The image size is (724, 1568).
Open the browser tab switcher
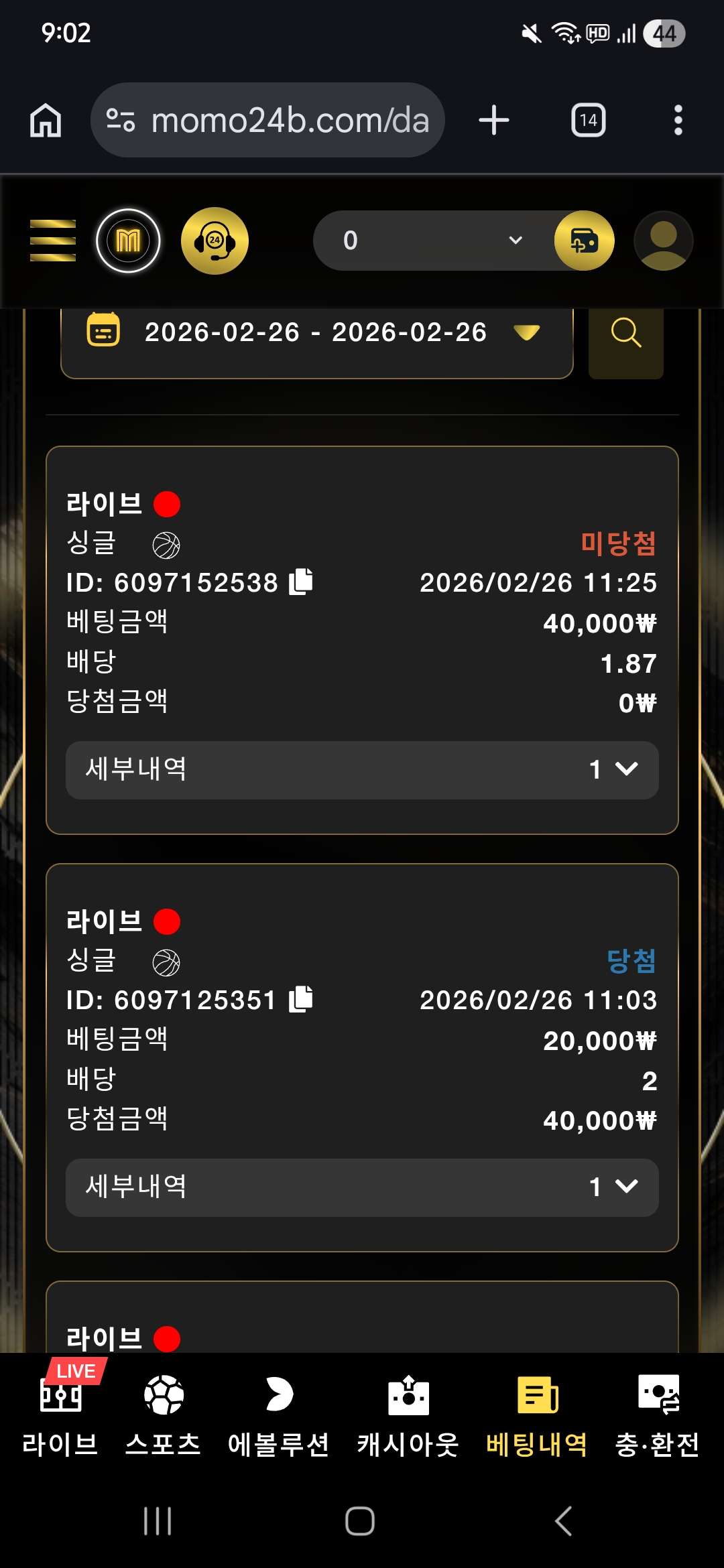tap(588, 121)
